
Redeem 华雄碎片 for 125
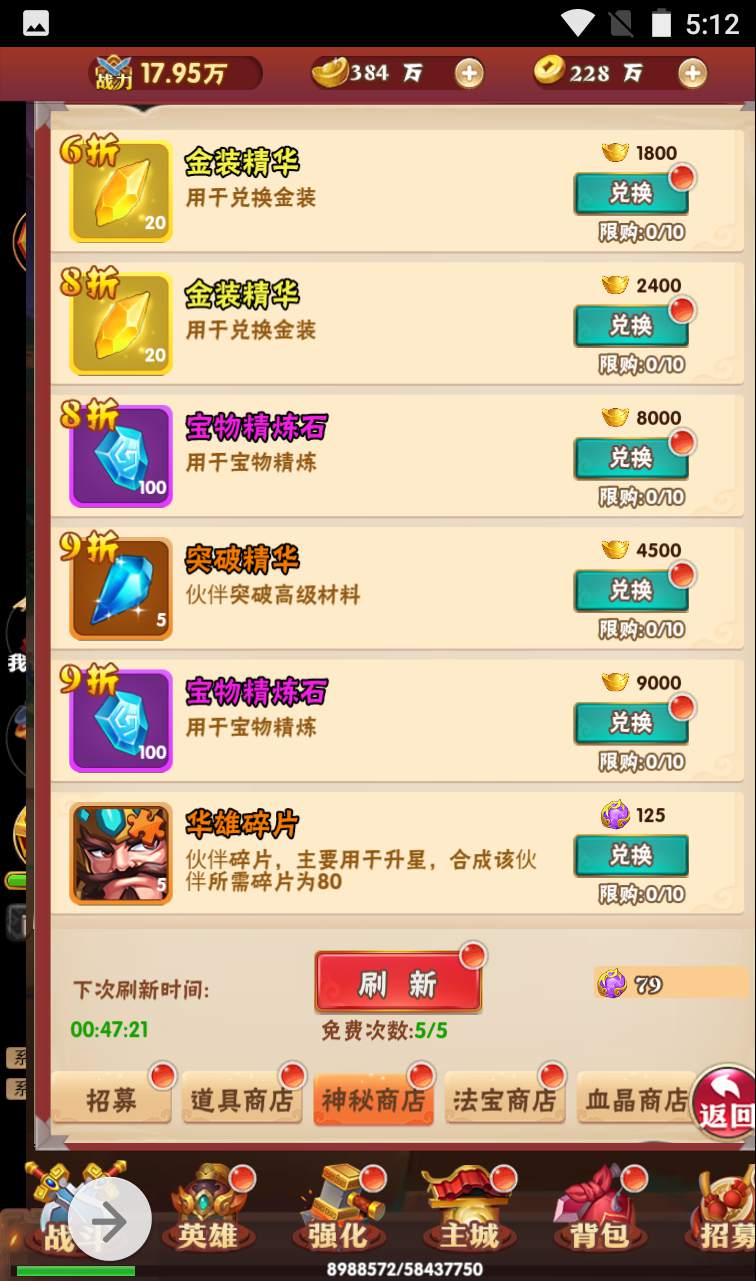[x=630, y=856]
